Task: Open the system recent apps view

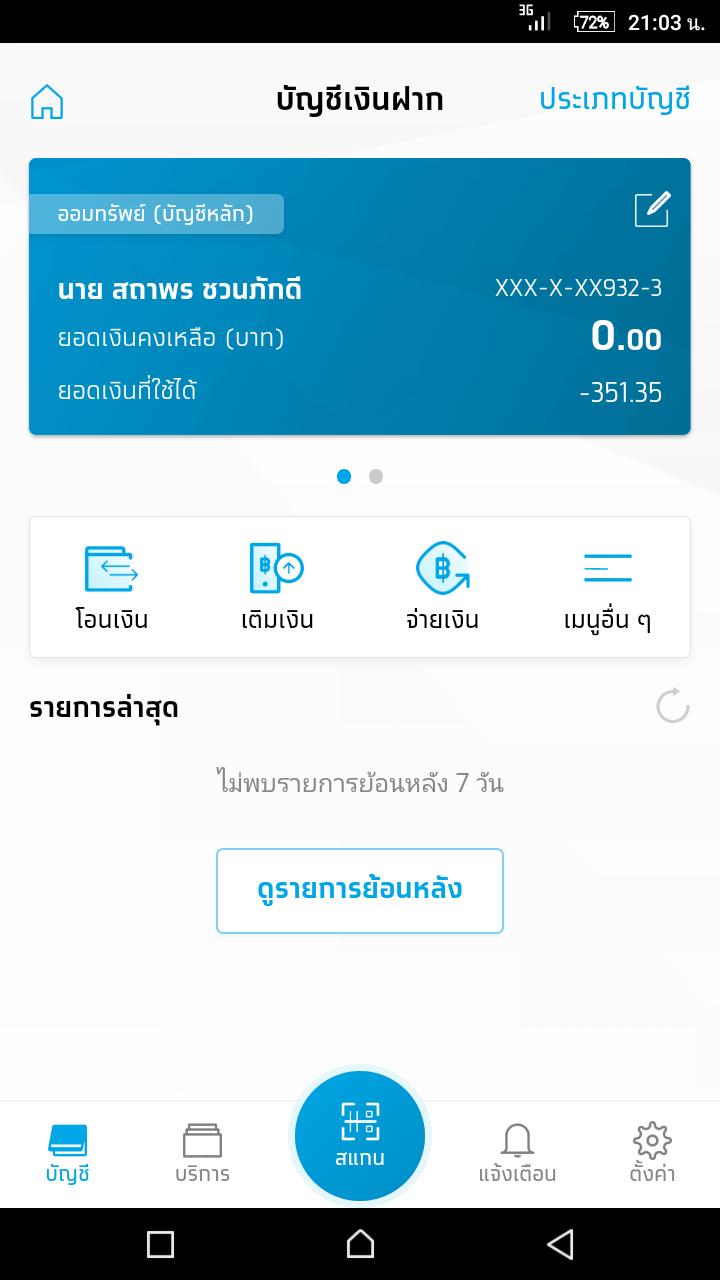Action: click(160, 1244)
